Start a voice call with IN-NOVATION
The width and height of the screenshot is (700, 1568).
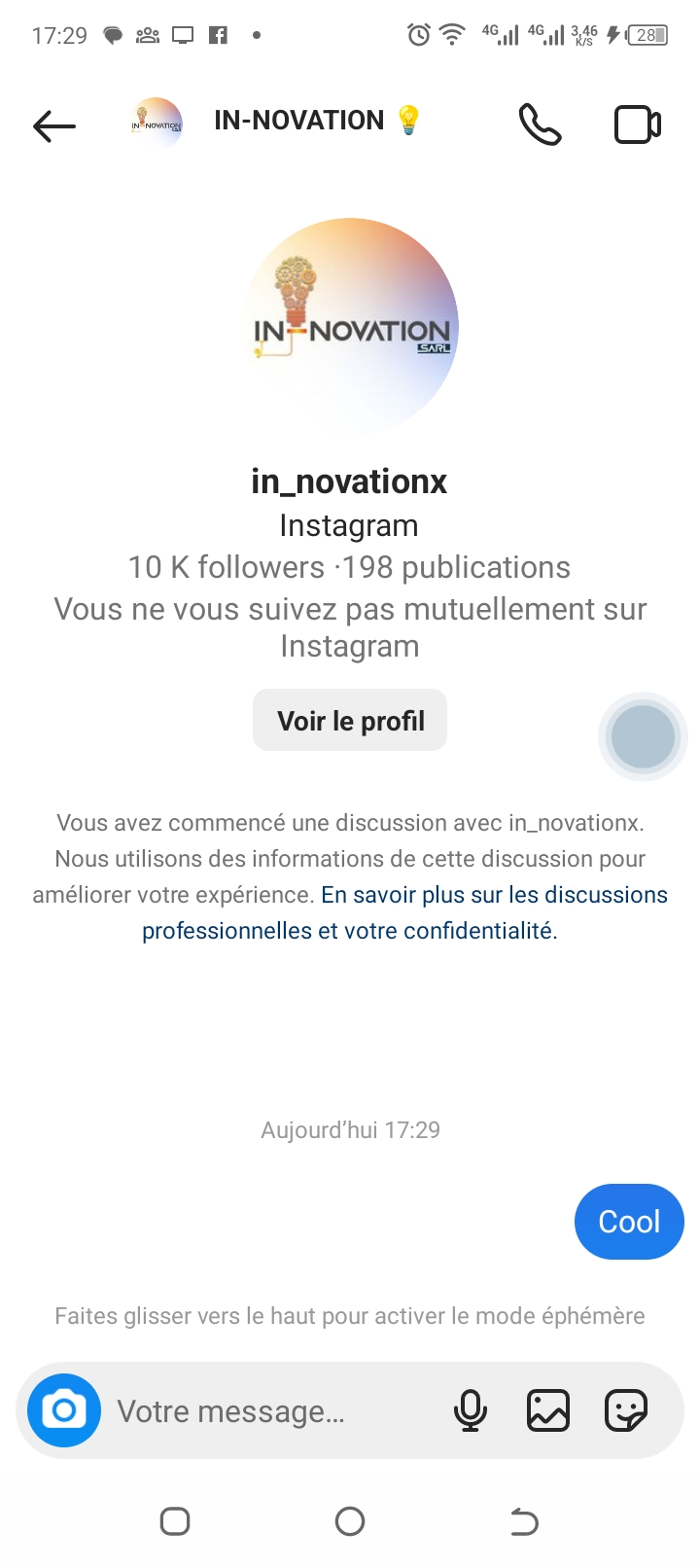pyautogui.click(x=540, y=125)
